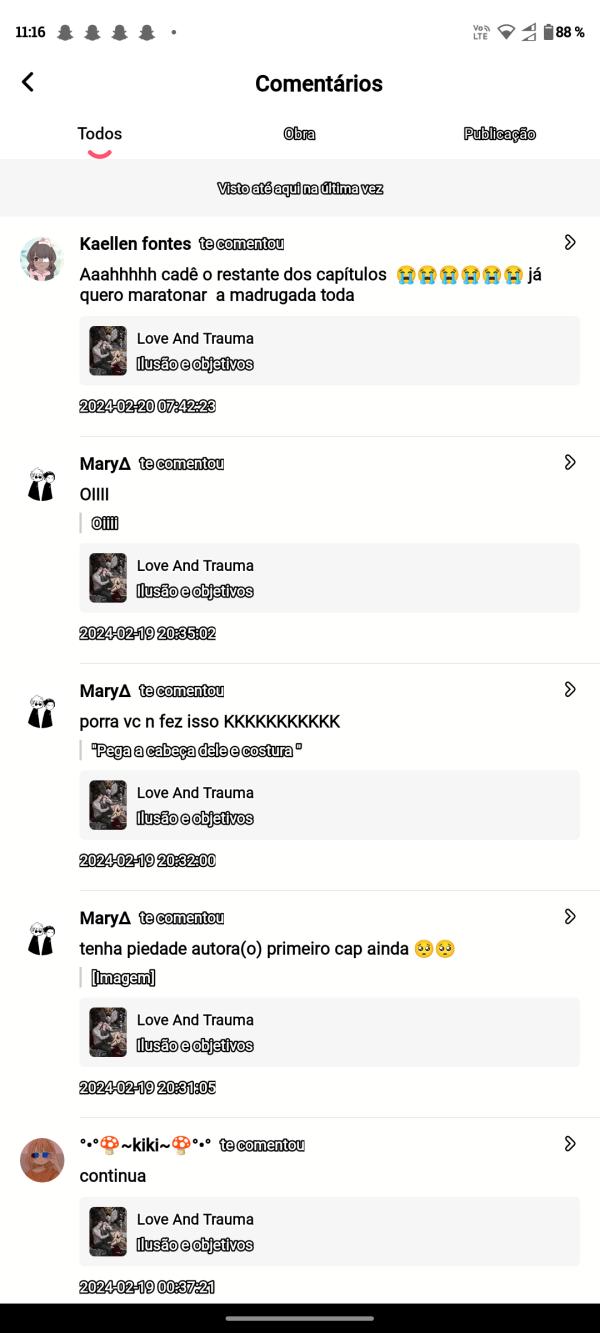This screenshot has width=600, height=1333.
Task: Open the Love And Trauma card under the 'tenha piedade' comment
Action: [329, 1032]
